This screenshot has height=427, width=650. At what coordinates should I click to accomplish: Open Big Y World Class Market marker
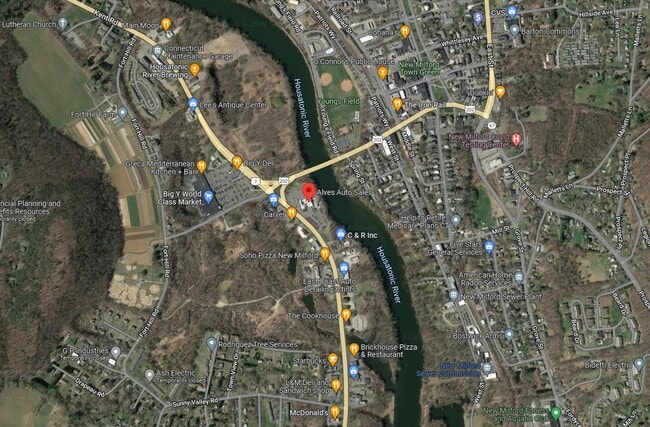pos(208,196)
